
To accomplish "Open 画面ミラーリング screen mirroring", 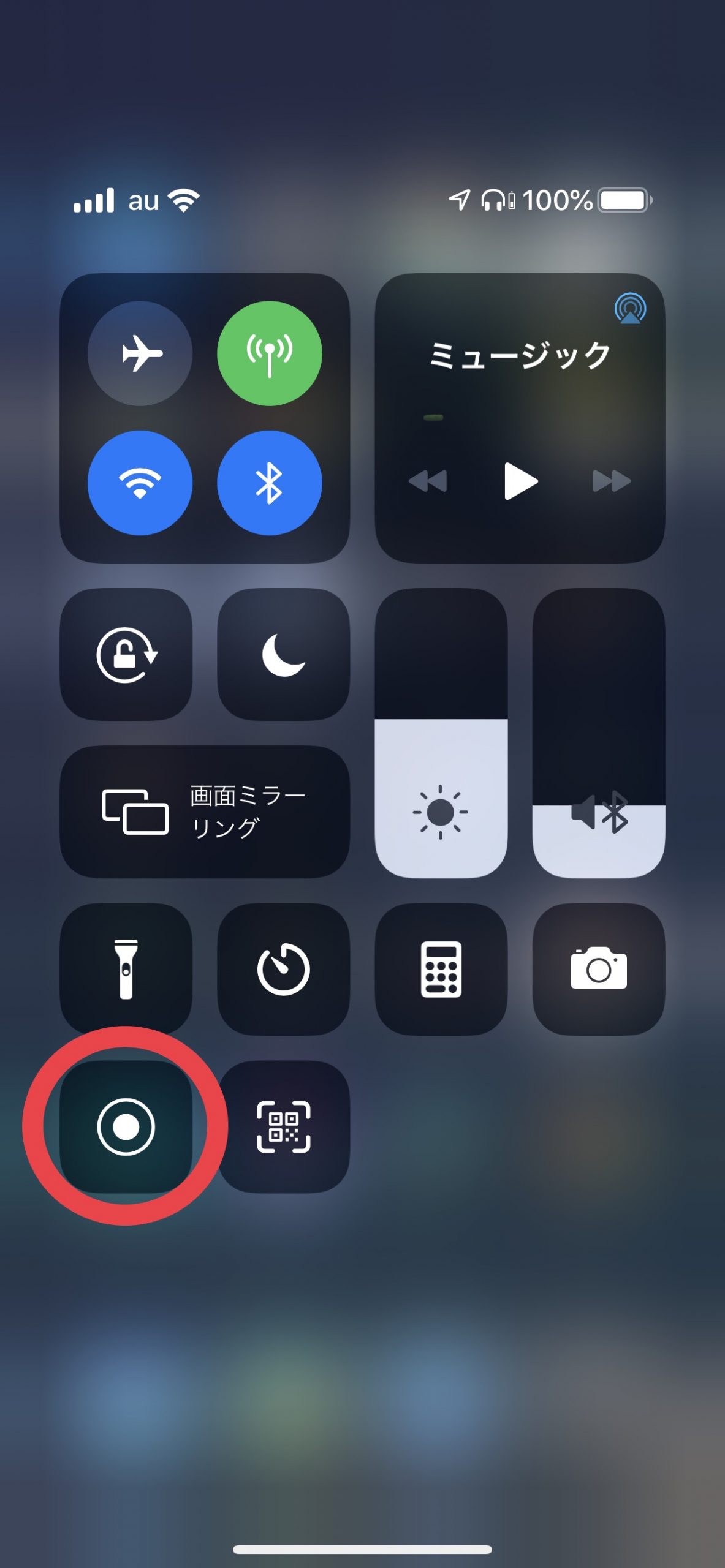I will pyautogui.click(x=205, y=812).
